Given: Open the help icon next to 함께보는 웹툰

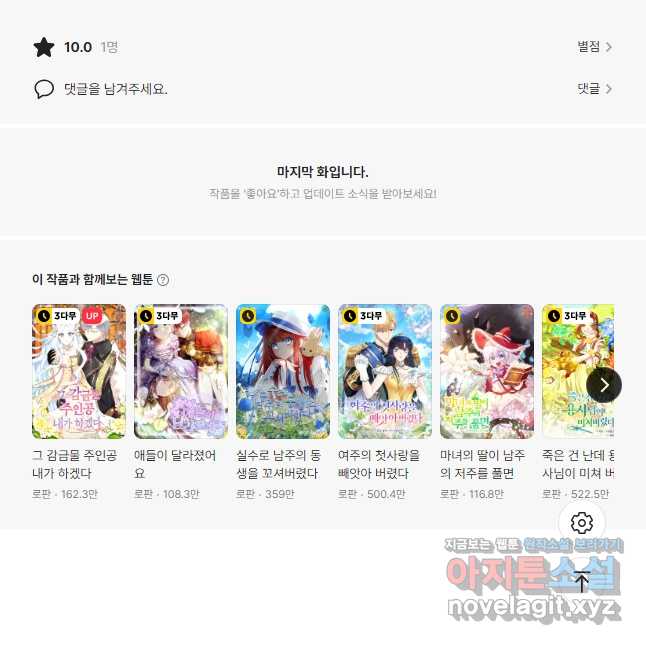Looking at the screenshot, I should (163, 280).
